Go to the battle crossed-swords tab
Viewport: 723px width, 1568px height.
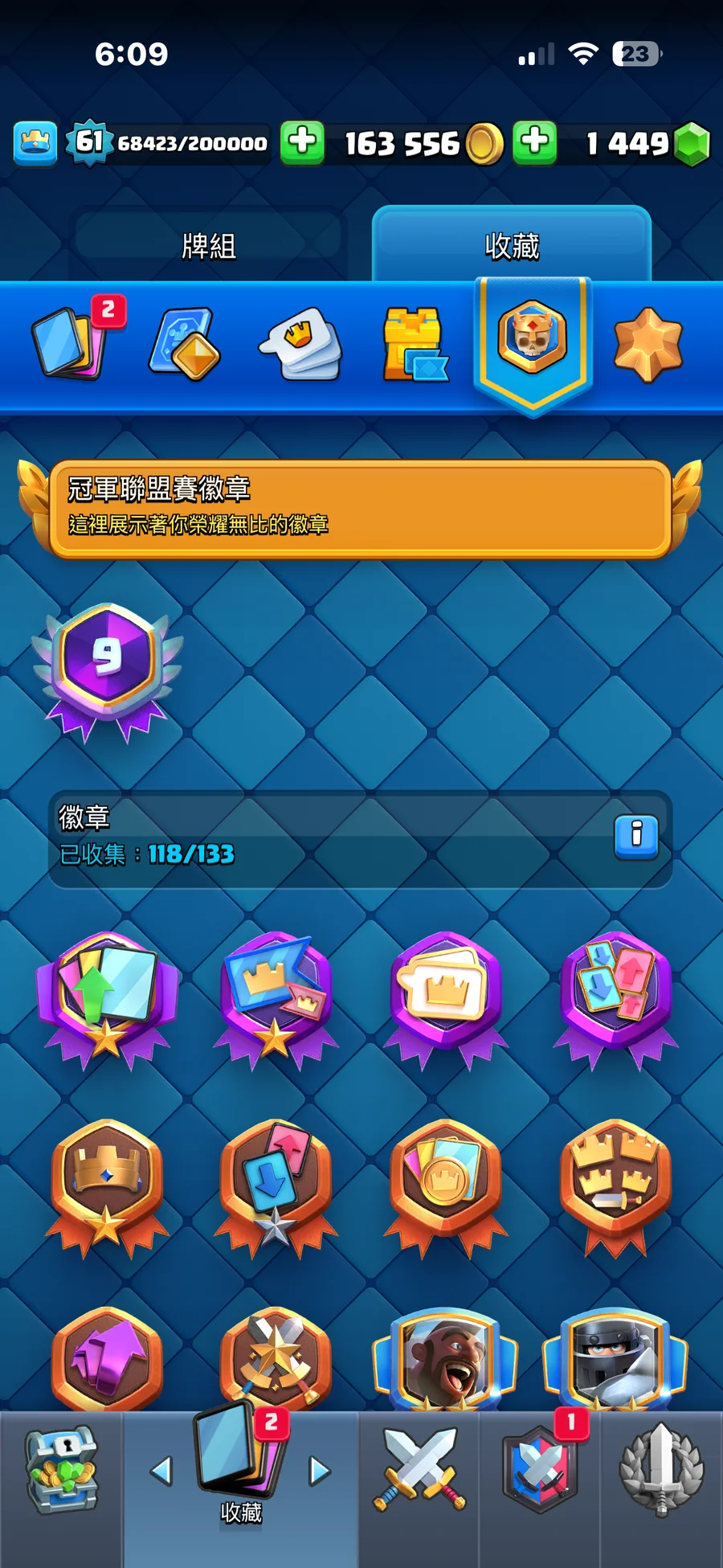[x=419, y=1471]
